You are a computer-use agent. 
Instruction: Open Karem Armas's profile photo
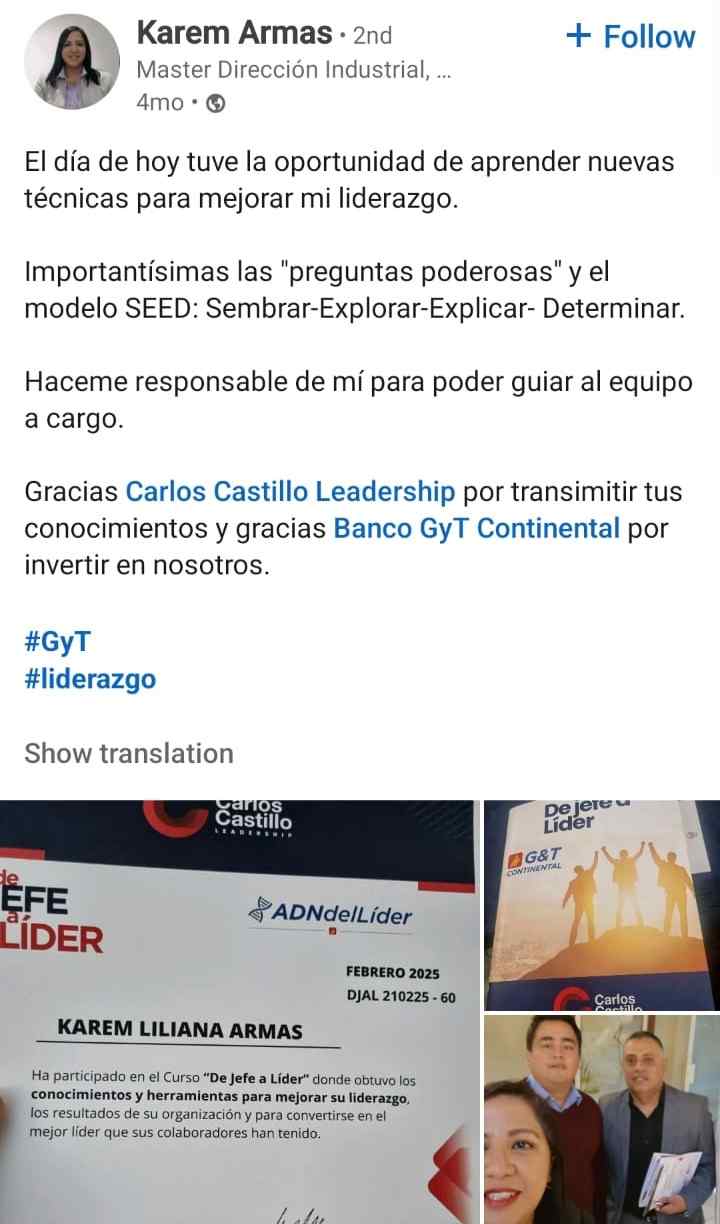click(71, 62)
